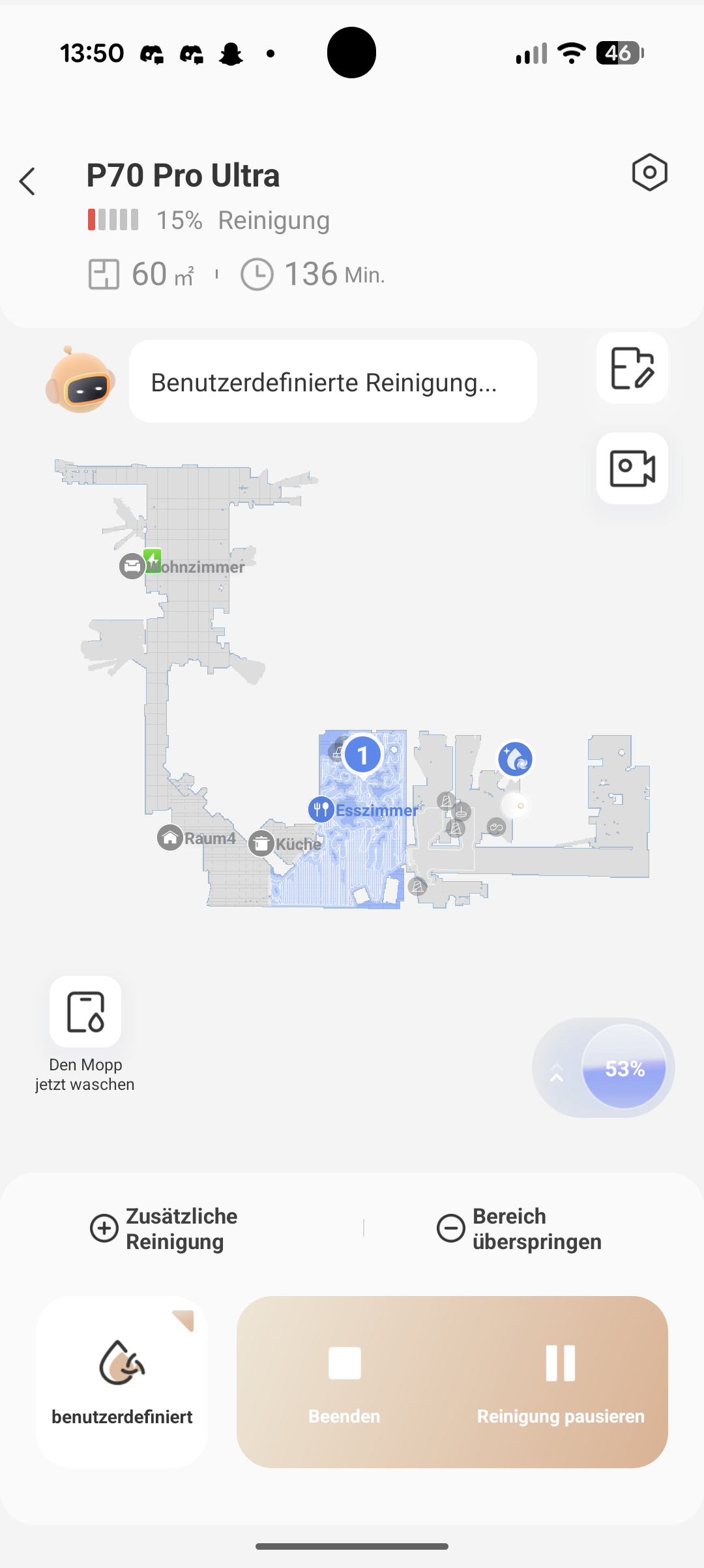Tap 'Den Mopp jetzt waschen' button
Image resolution: width=704 pixels, height=1568 pixels.
coord(85,1012)
